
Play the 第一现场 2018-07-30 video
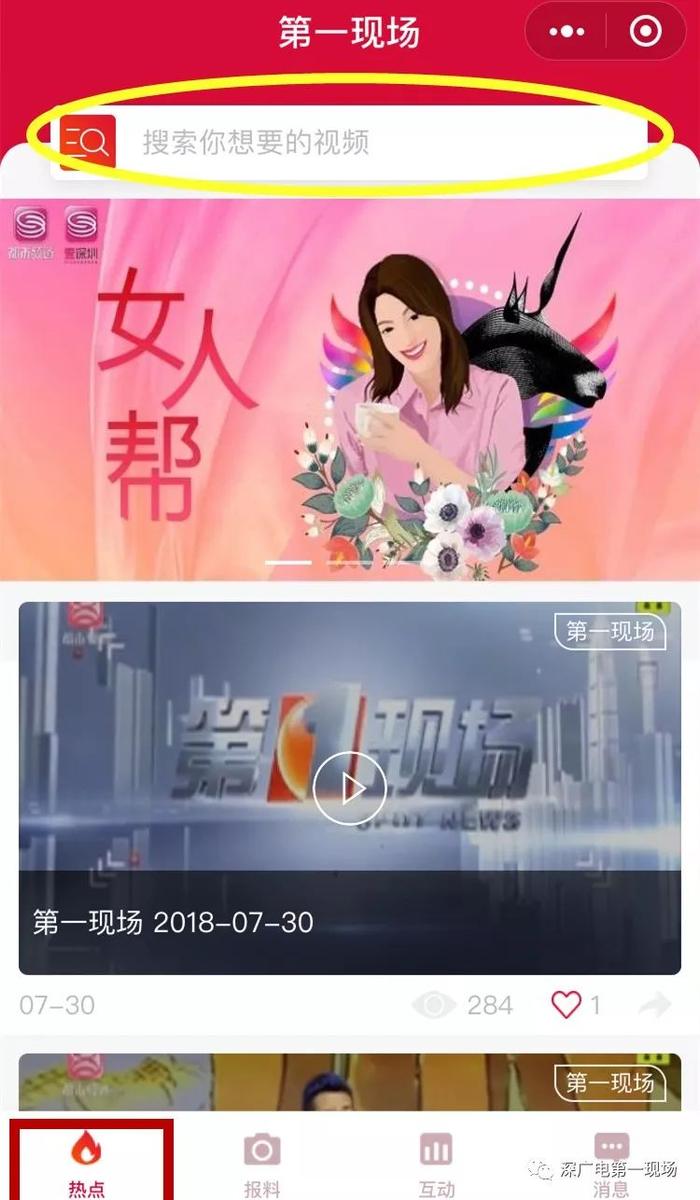point(350,788)
